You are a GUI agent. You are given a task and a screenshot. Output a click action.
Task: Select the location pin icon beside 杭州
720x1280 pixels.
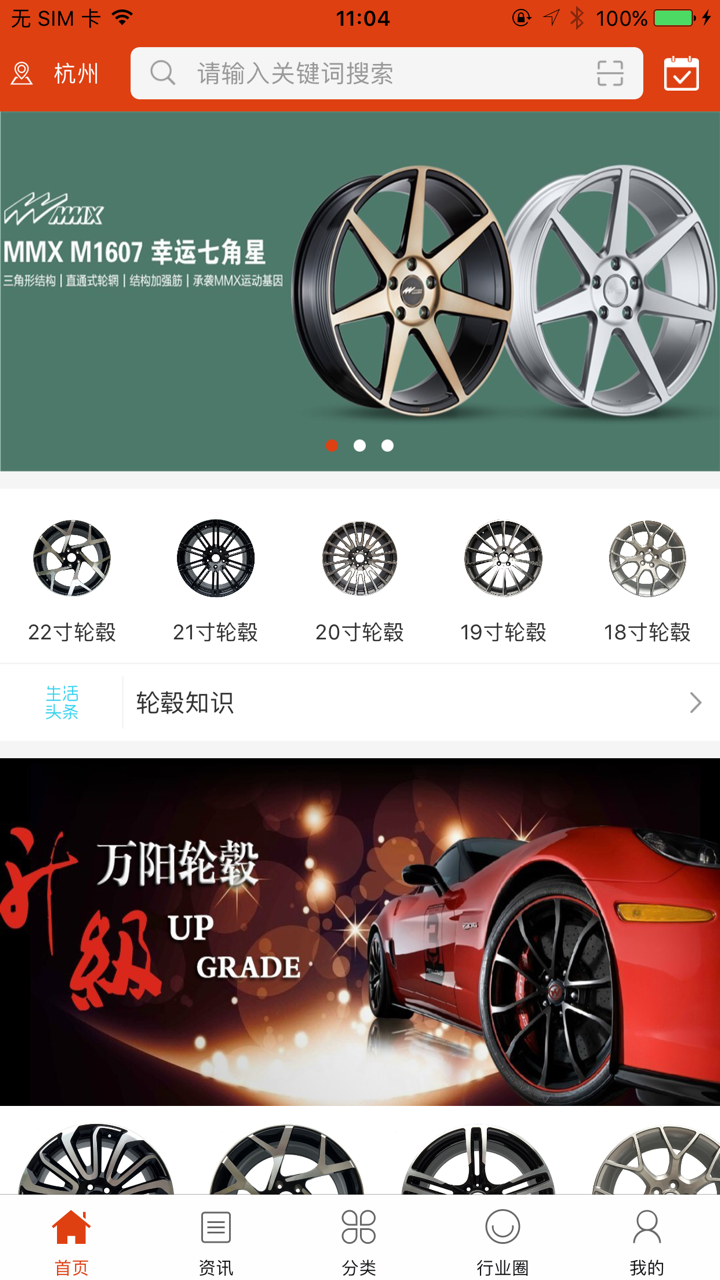(20, 72)
